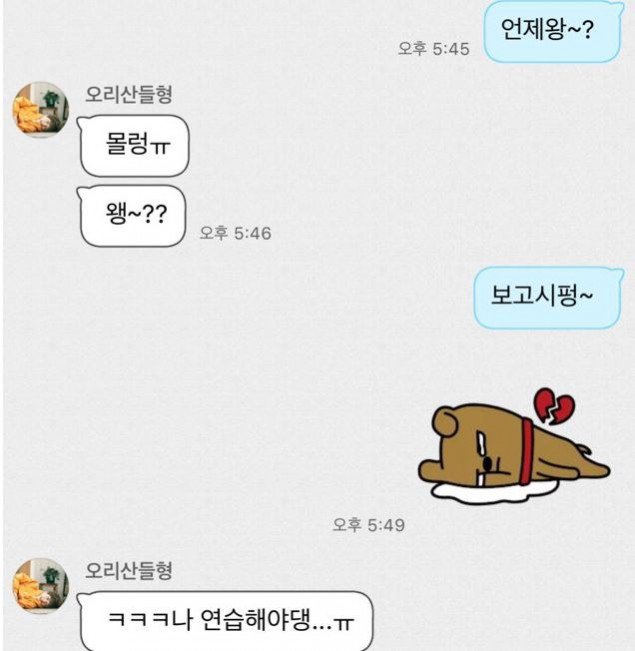Open 오리산들형's avatar next to 연습해야댕 message
Image resolution: width=635 pixels, height=651 pixels.
(40, 586)
